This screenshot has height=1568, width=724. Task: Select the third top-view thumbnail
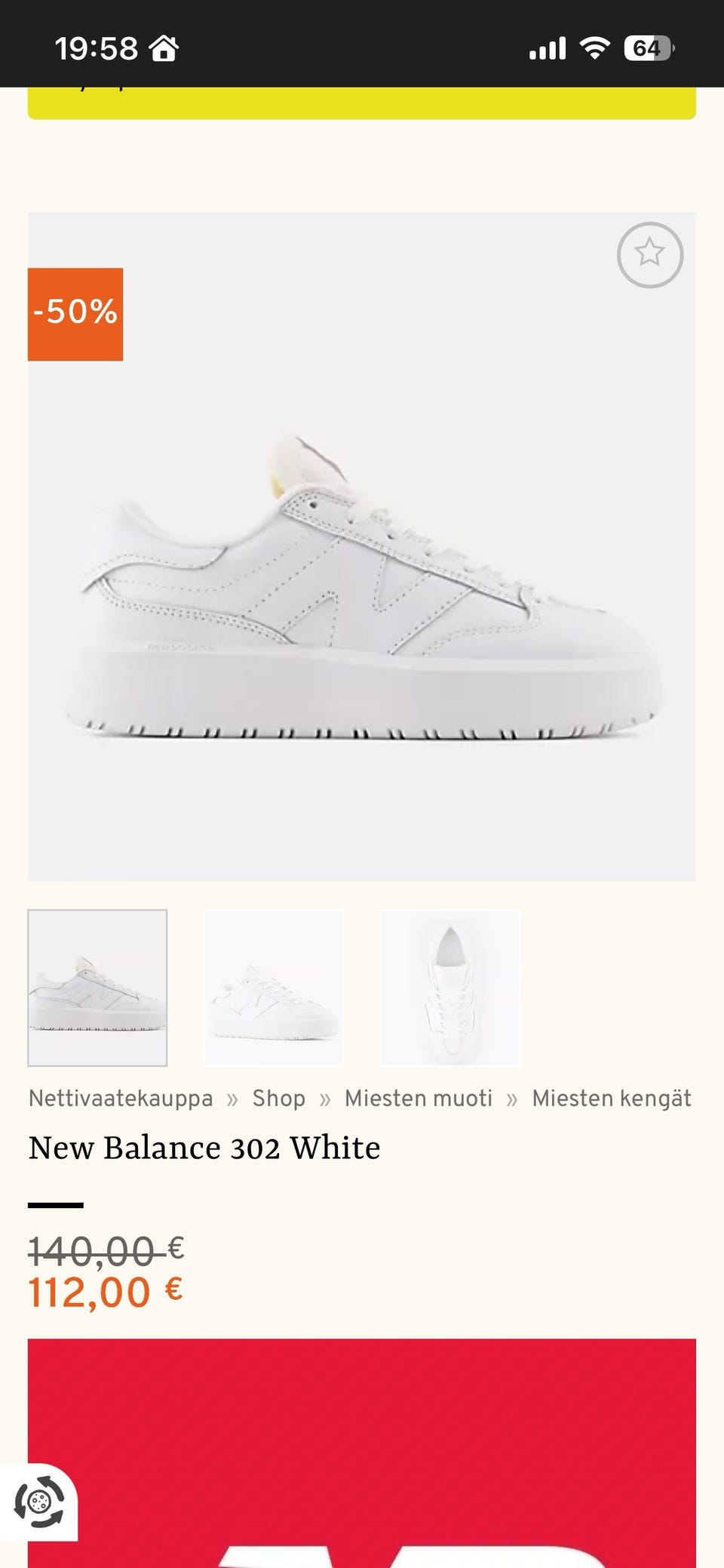pos(450,988)
